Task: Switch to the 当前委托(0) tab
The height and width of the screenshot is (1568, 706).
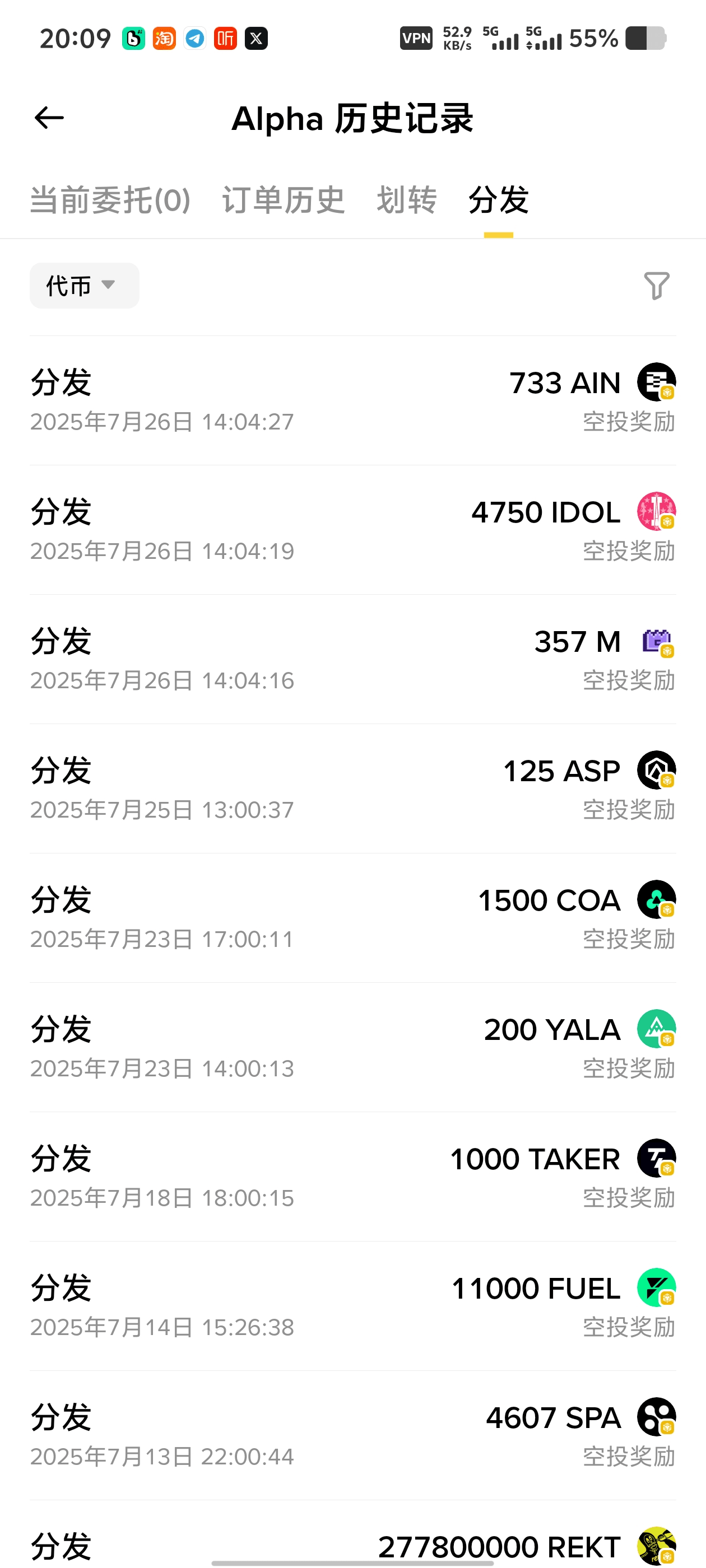Action: pos(110,200)
